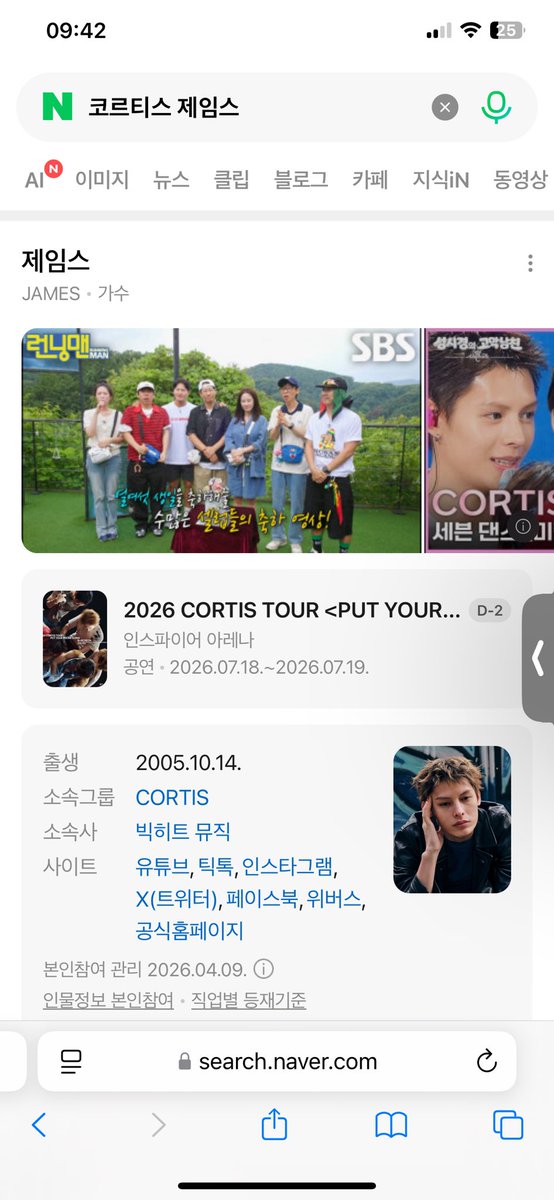The height and width of the screenshot is (1200, 554).
Task: Start voice search with the microphone
Action: point(496,107)
